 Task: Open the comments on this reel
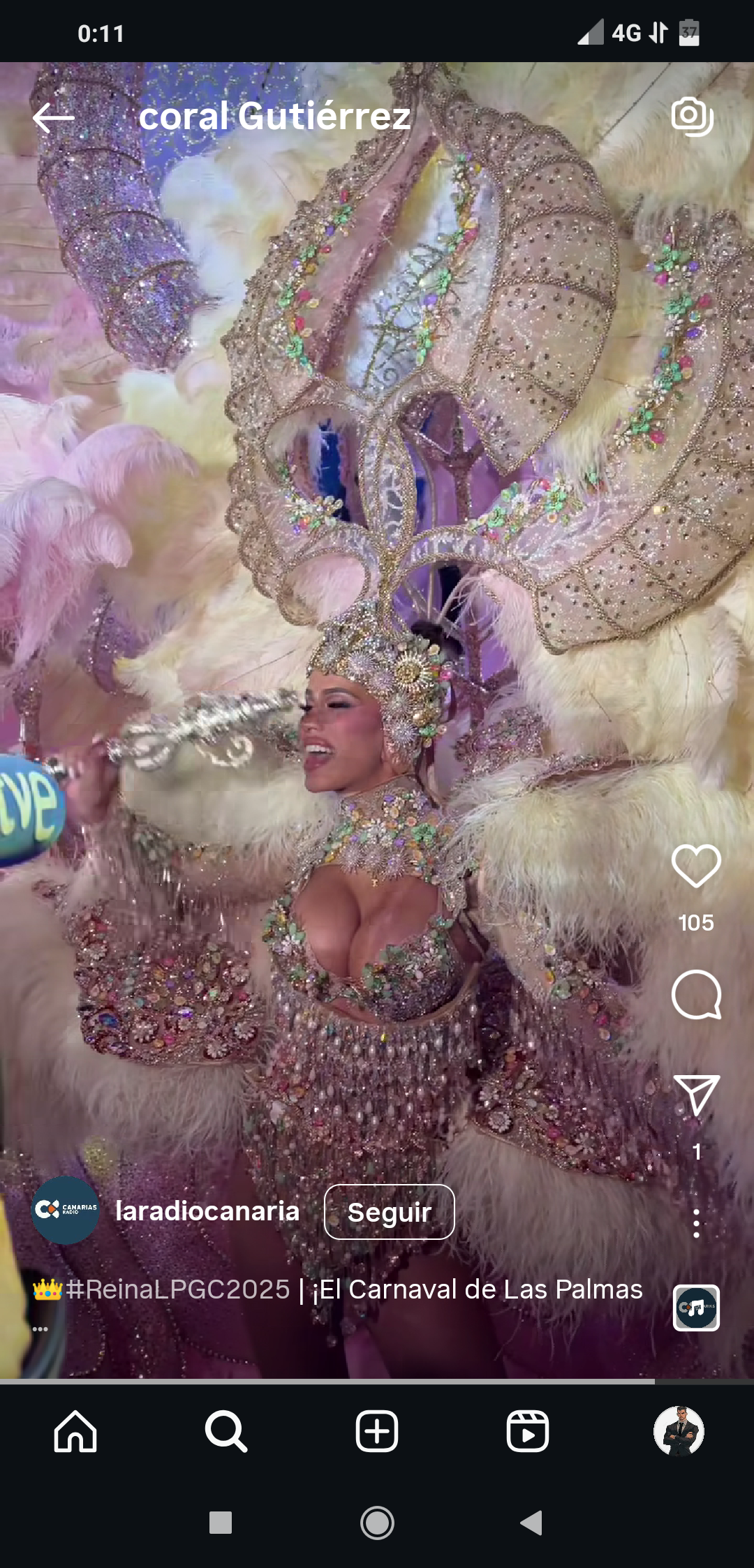point(696,994)
